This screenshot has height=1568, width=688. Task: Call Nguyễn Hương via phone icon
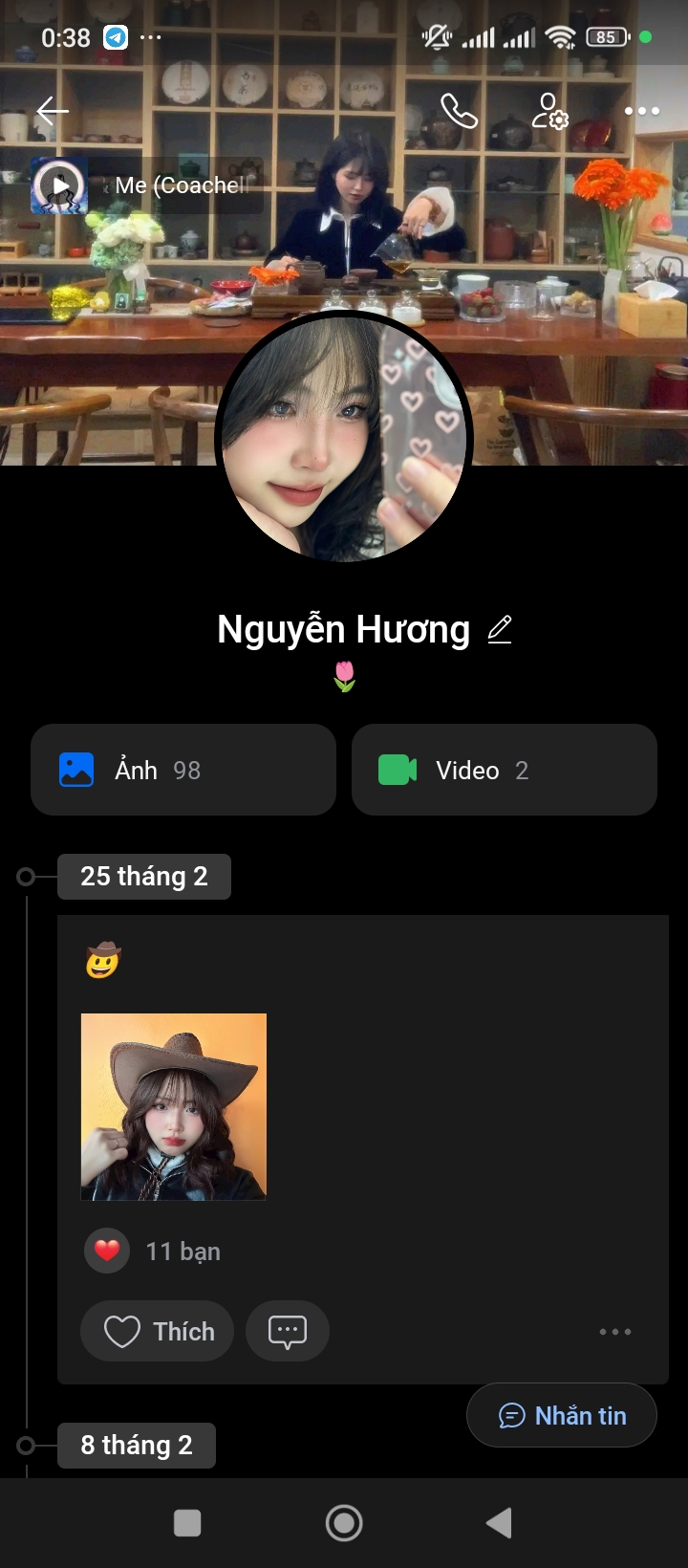[459, 112]
